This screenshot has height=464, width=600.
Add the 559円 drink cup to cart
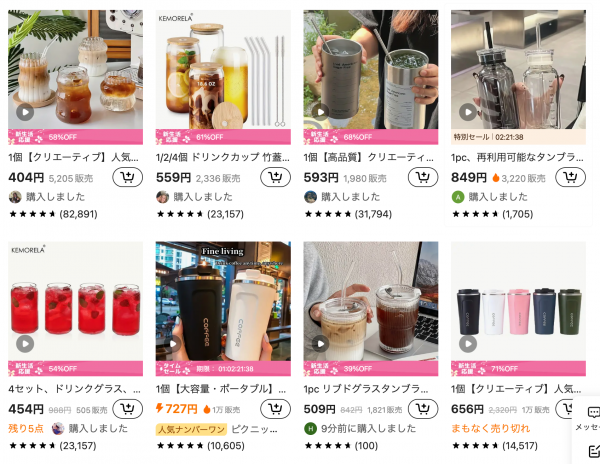coord(276,178)
